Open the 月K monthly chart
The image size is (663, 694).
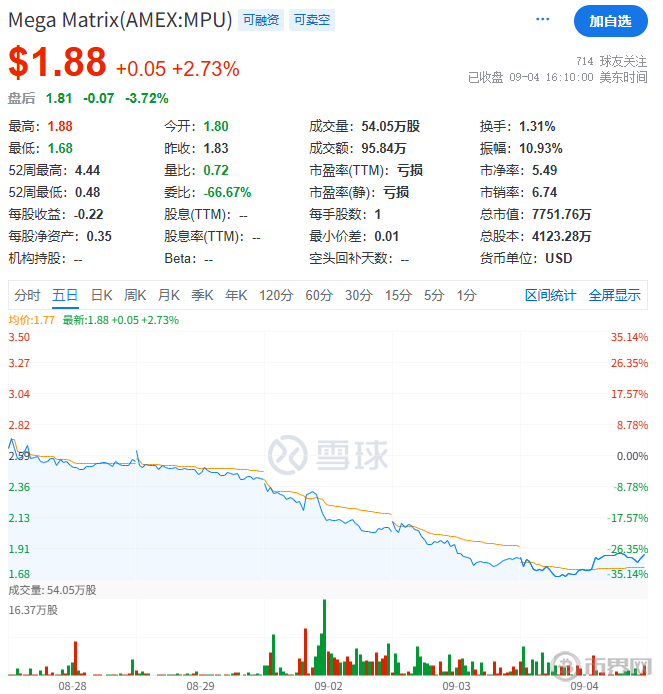click(168, 295)
